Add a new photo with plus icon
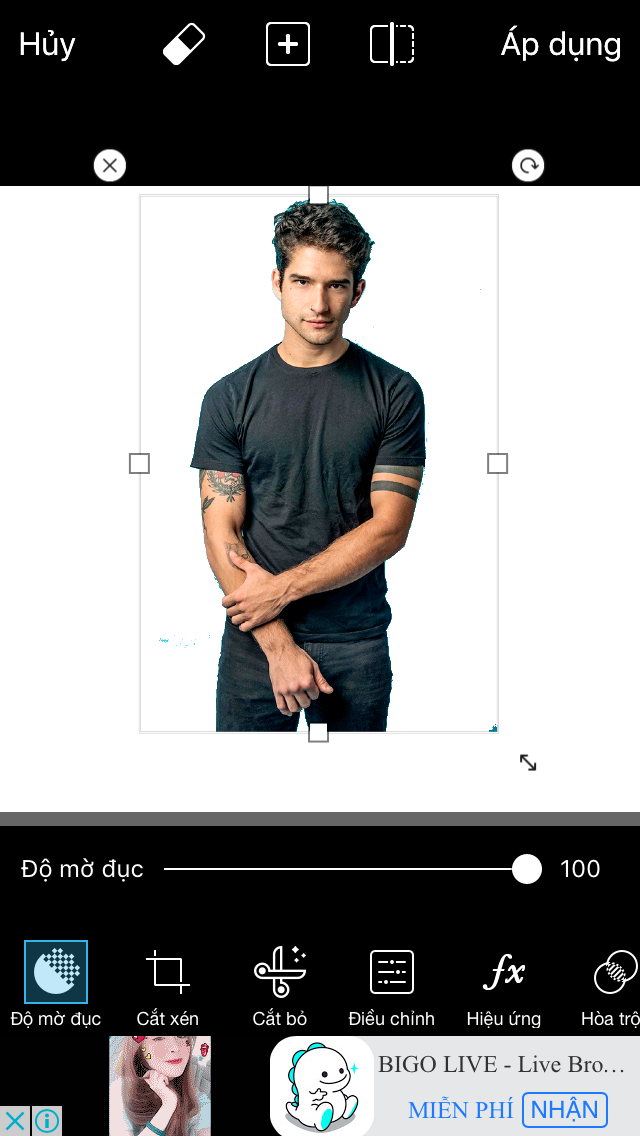The height and width of the screenshot is (1136, 640). coord(288,44)
